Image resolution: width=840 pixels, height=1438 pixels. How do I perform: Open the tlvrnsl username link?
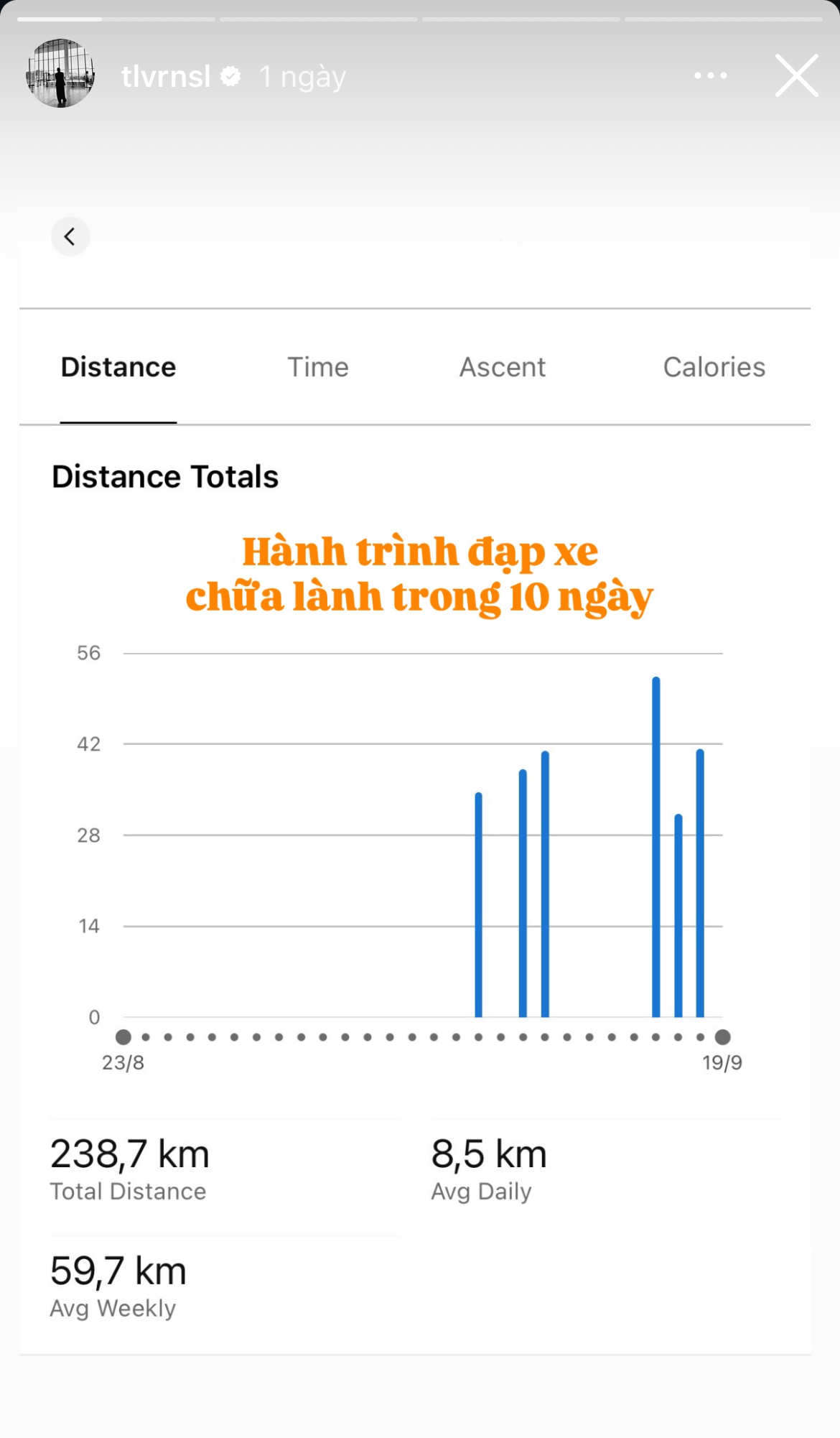166,76
